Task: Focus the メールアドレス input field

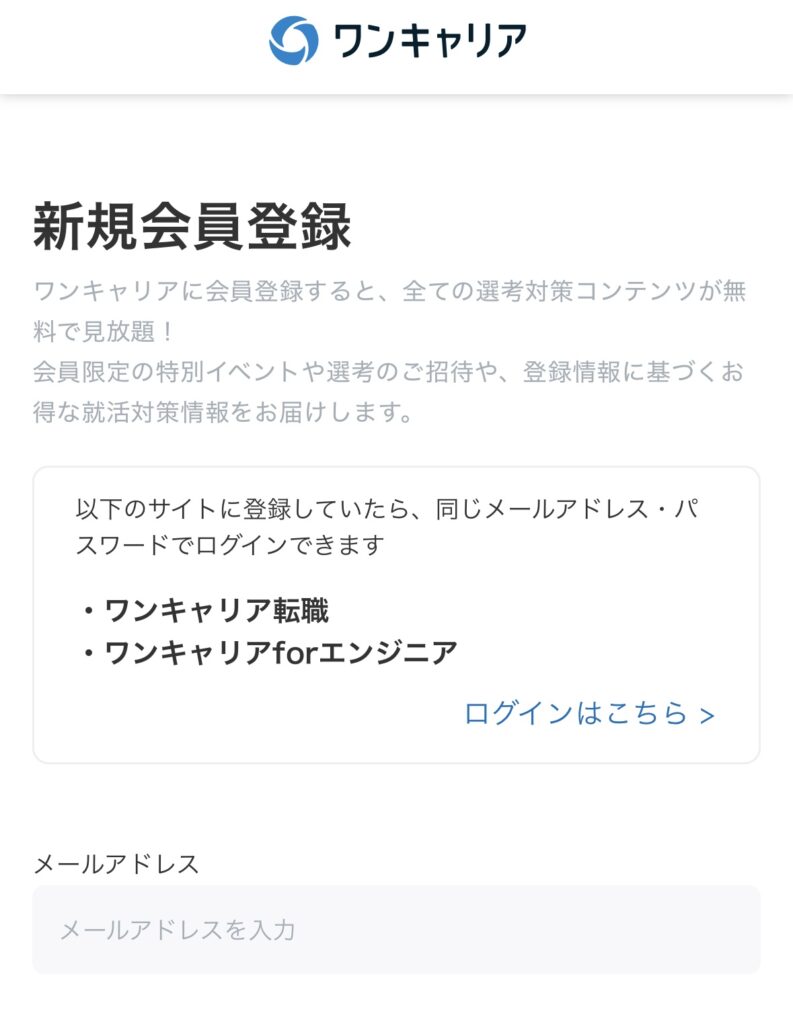Action: tap(396, 930)
